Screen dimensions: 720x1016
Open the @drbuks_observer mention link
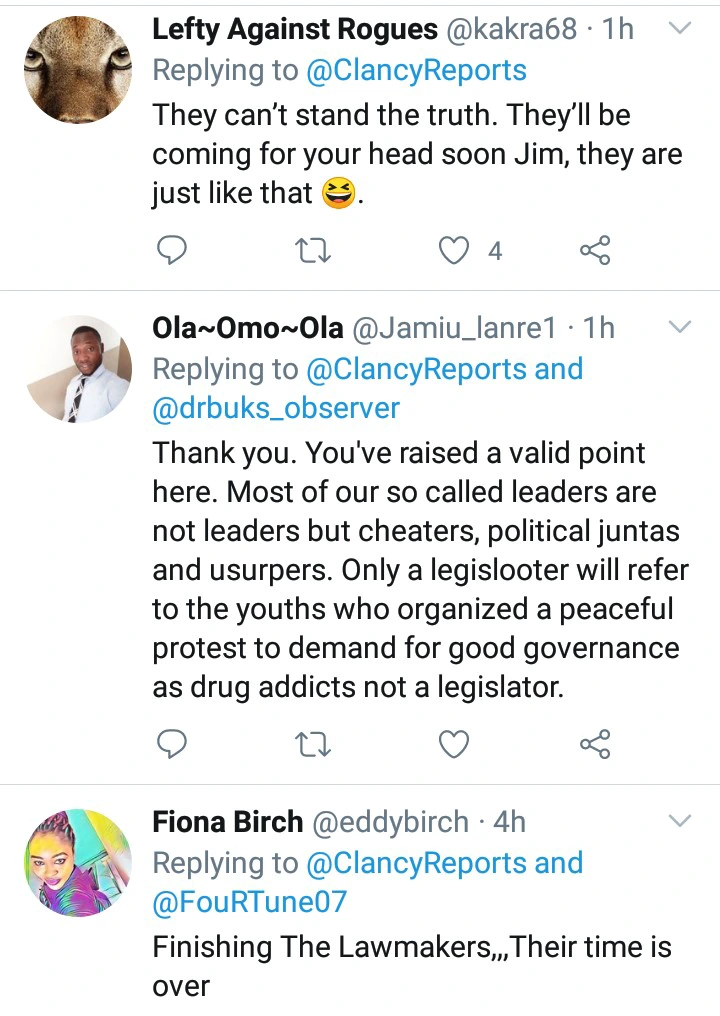[x=276, y=408]
